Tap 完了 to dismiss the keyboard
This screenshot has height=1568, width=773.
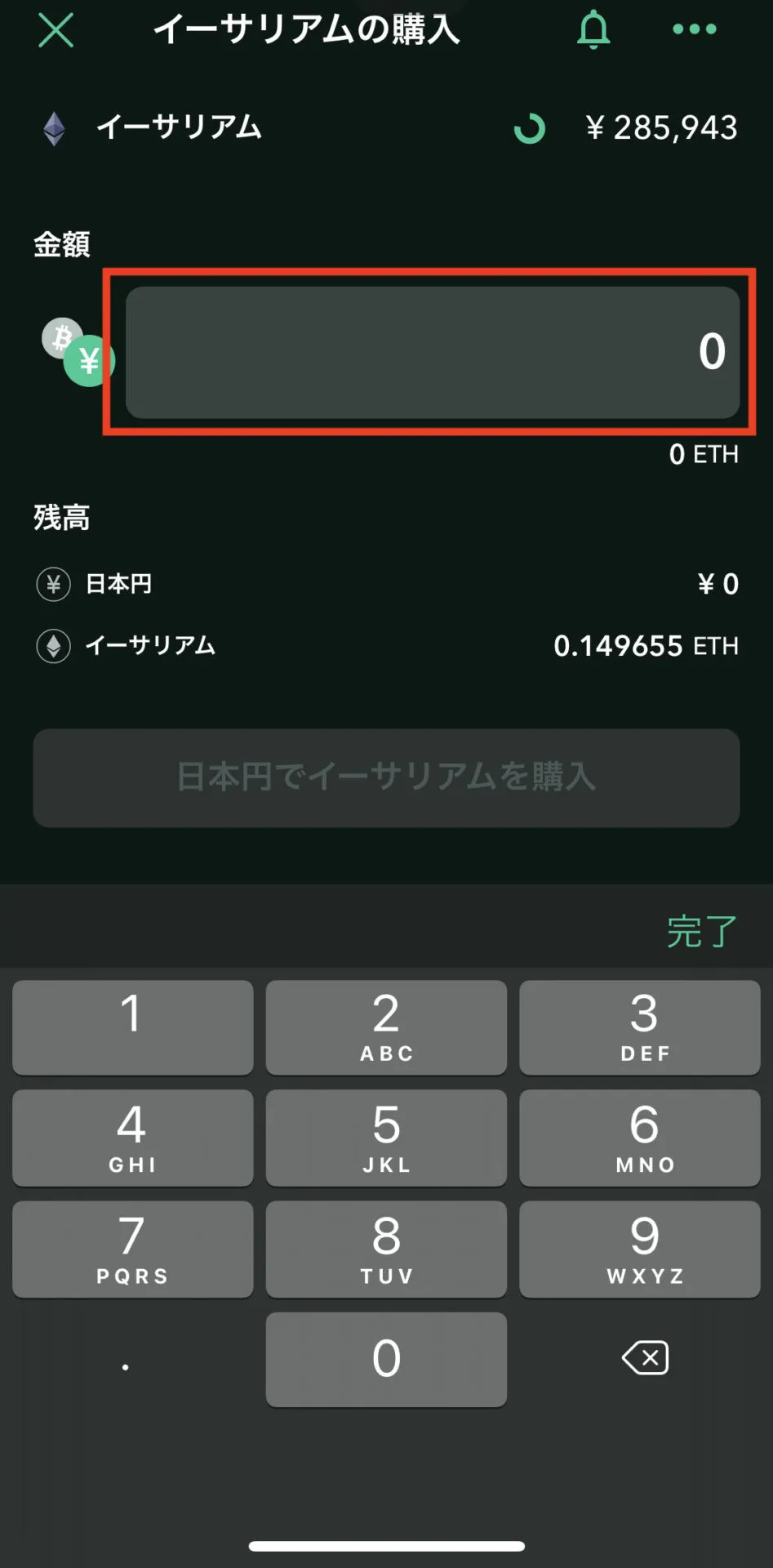click(700, 929)
